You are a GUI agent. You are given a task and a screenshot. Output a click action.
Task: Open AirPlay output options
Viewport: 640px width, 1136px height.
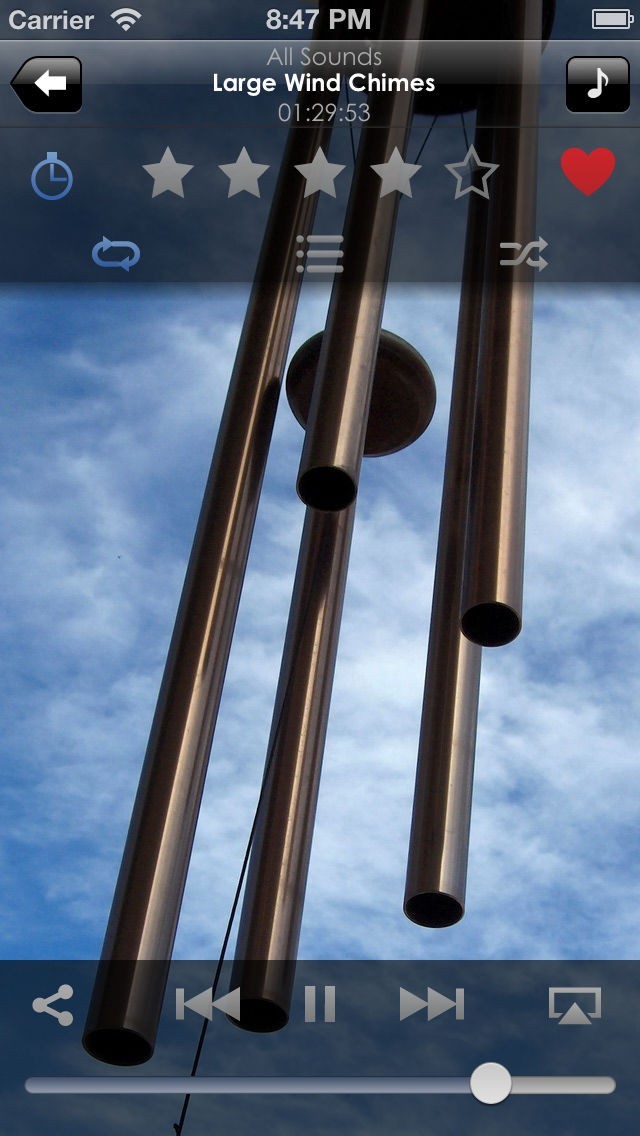[575, 1005]
